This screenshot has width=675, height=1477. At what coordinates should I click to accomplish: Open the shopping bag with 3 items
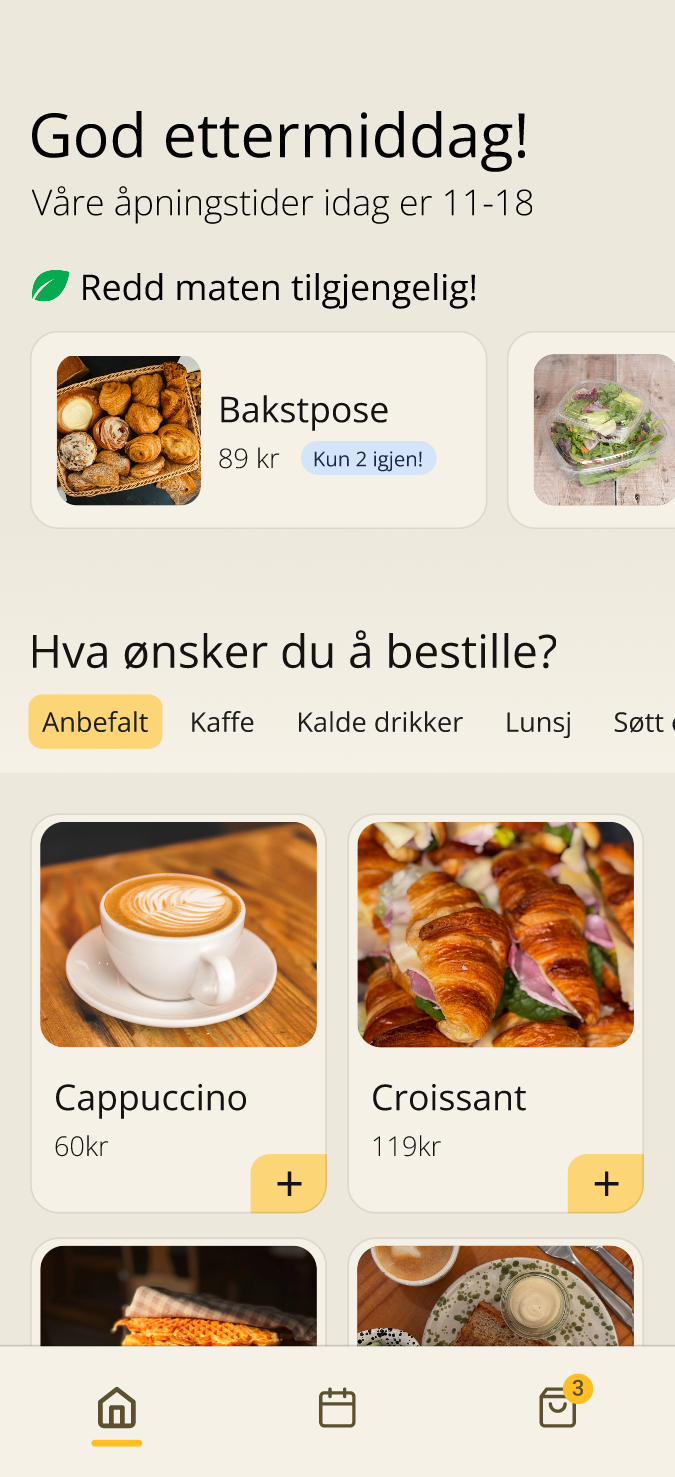coord(558,1408)
